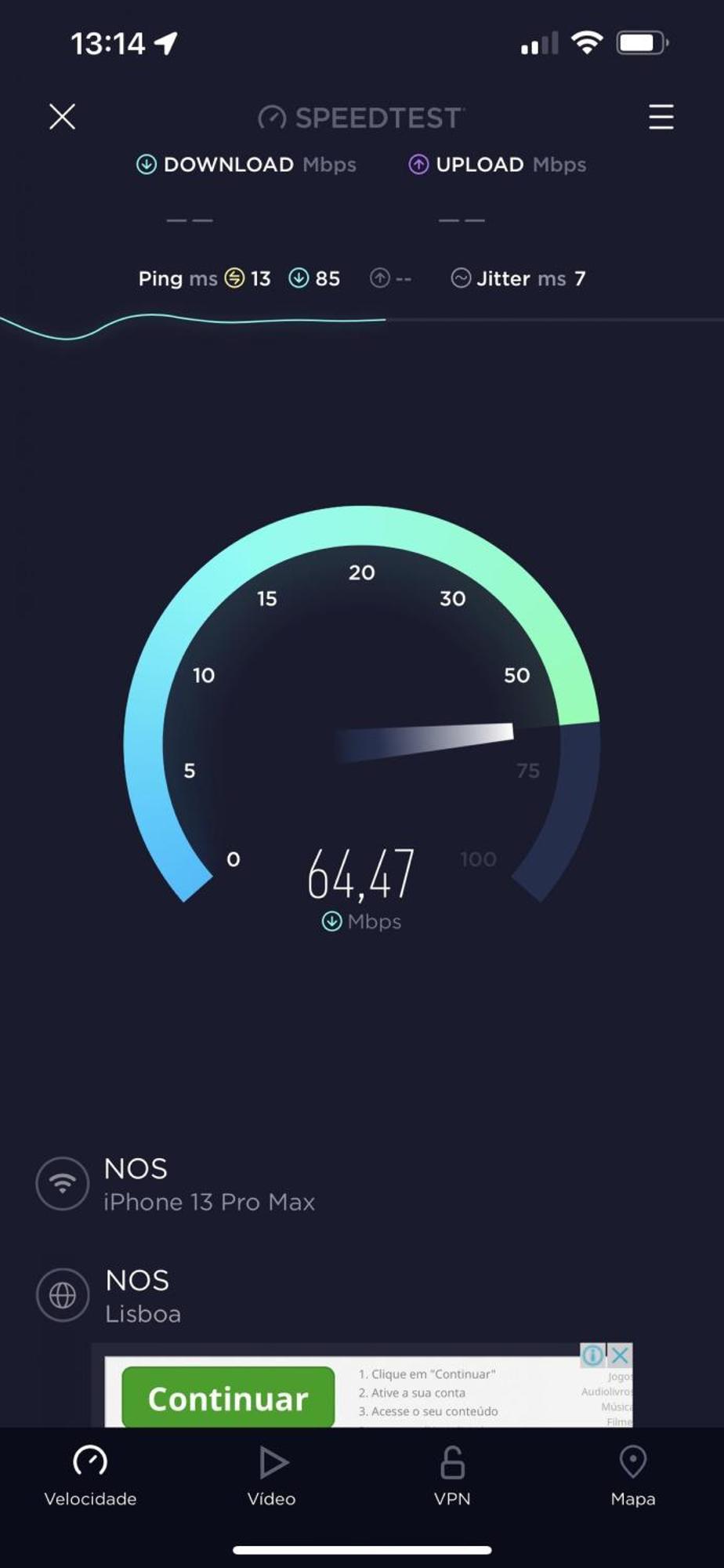Screen dimensions: 724x1568
Task: Open the hamburger menu
Action: 661,117
